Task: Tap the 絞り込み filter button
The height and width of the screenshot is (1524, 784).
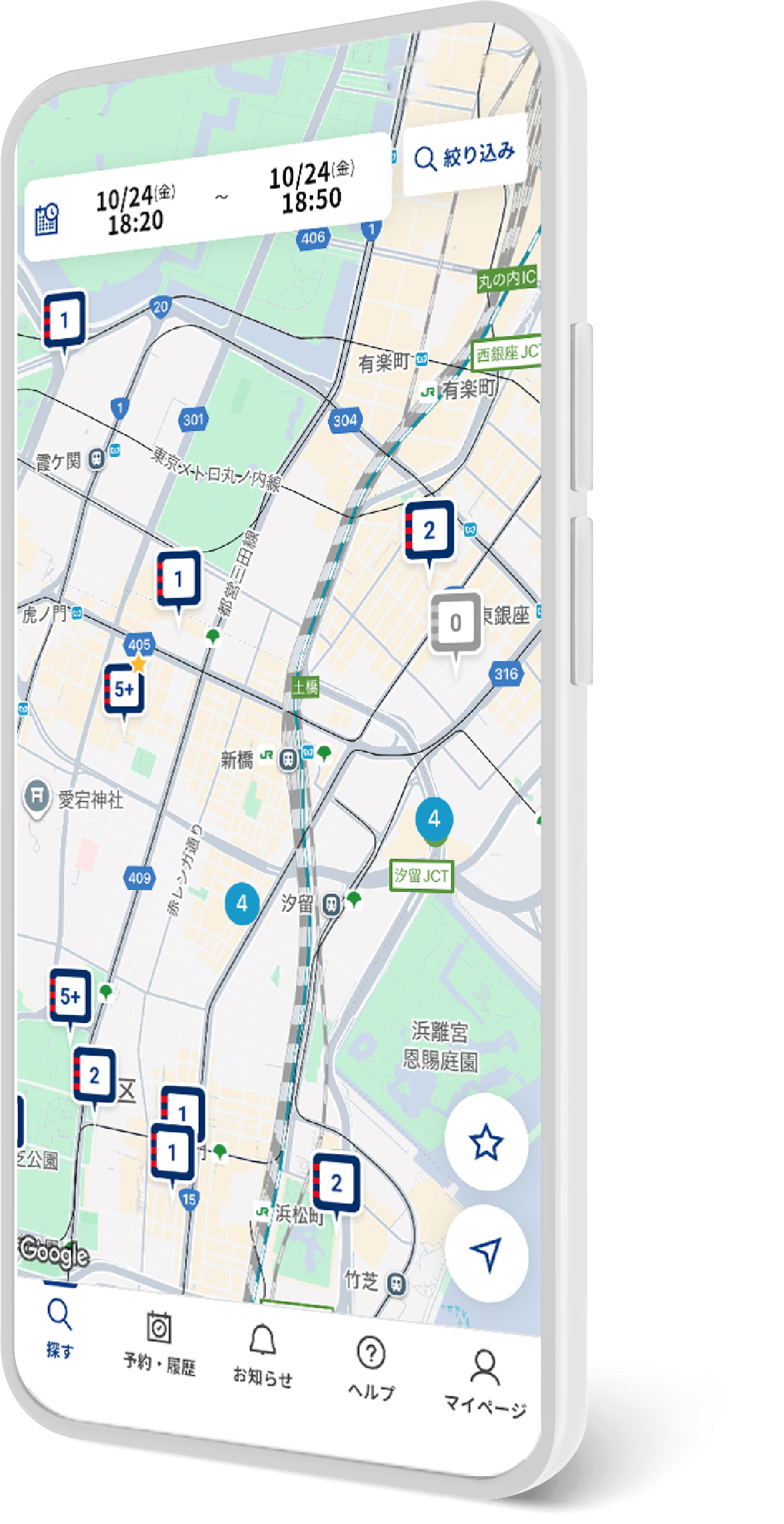Action: click(x=466, y=152)
